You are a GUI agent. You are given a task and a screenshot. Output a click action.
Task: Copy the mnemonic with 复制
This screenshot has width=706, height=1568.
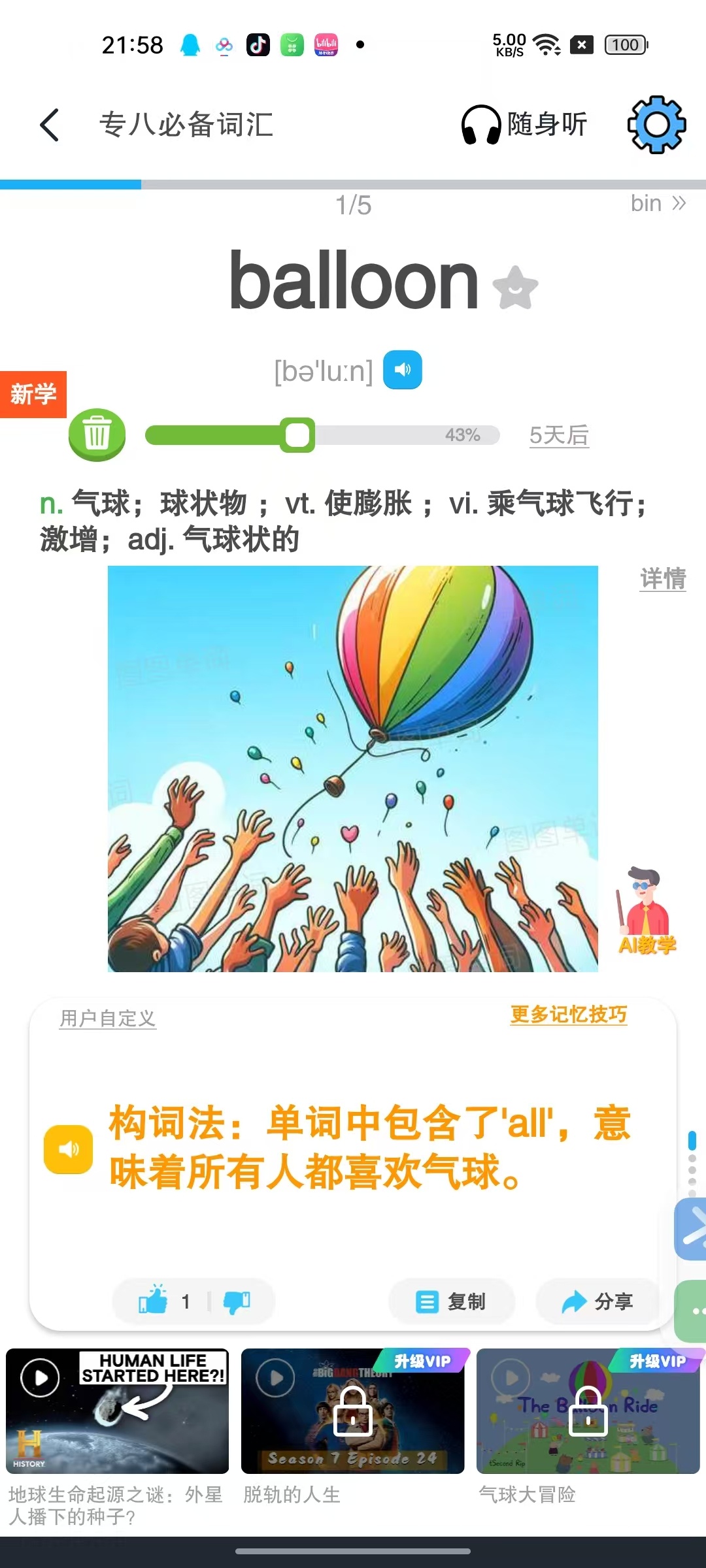451,1301
